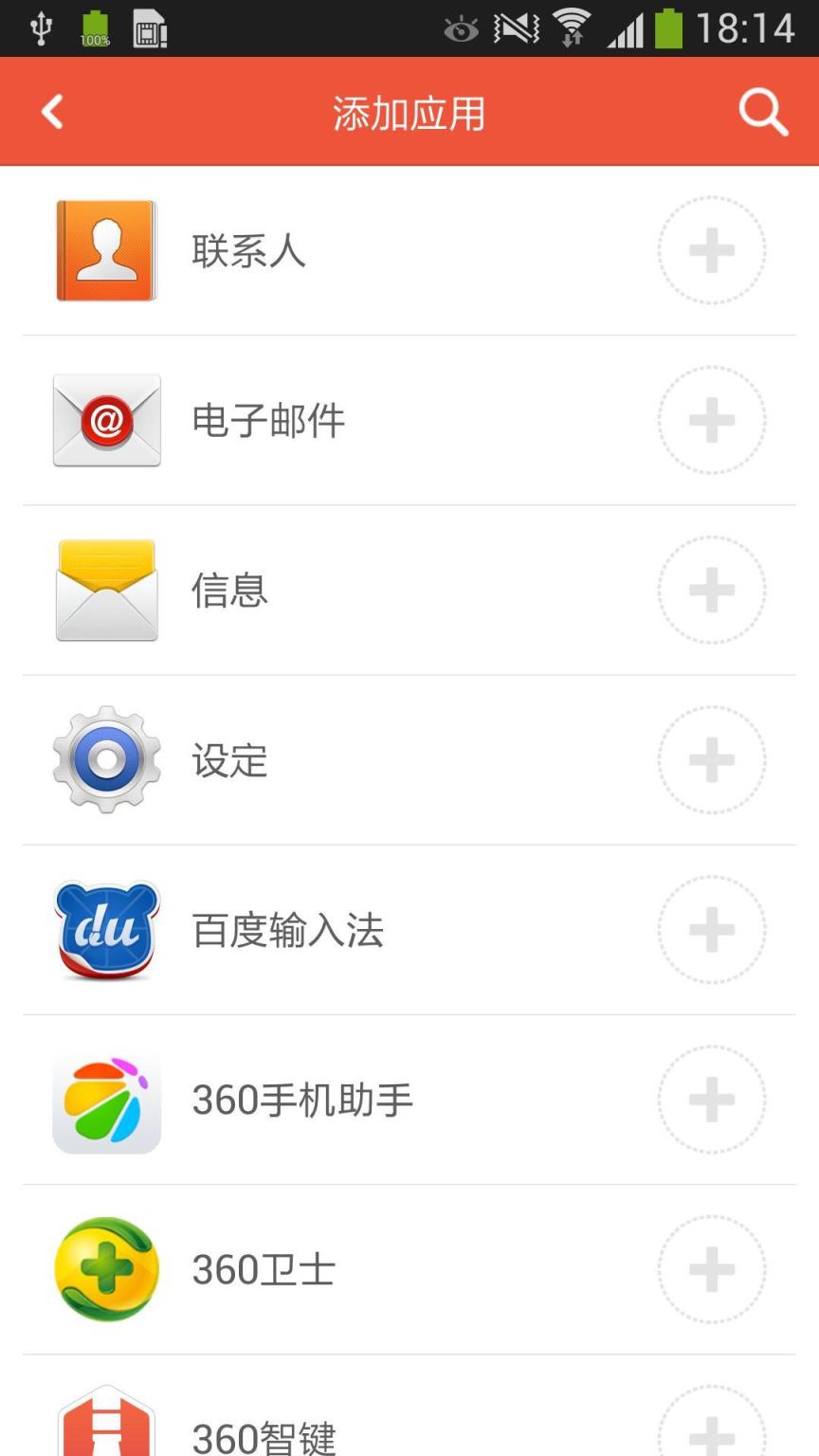Add 设定 using its plus button
Viewport: 819px width, 1456px height.
(x=712, y=759)
